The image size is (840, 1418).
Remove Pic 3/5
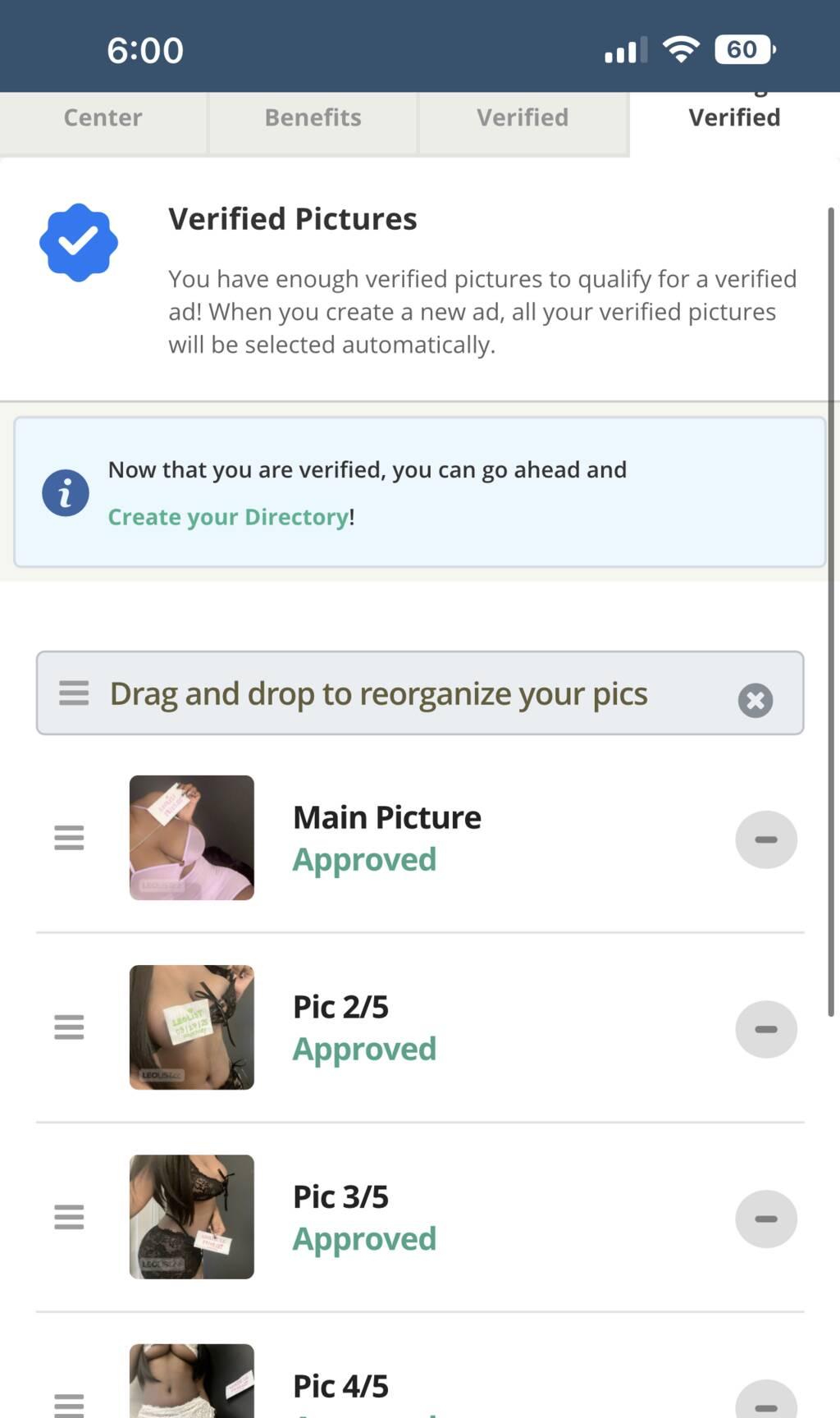pos(766,1219)
